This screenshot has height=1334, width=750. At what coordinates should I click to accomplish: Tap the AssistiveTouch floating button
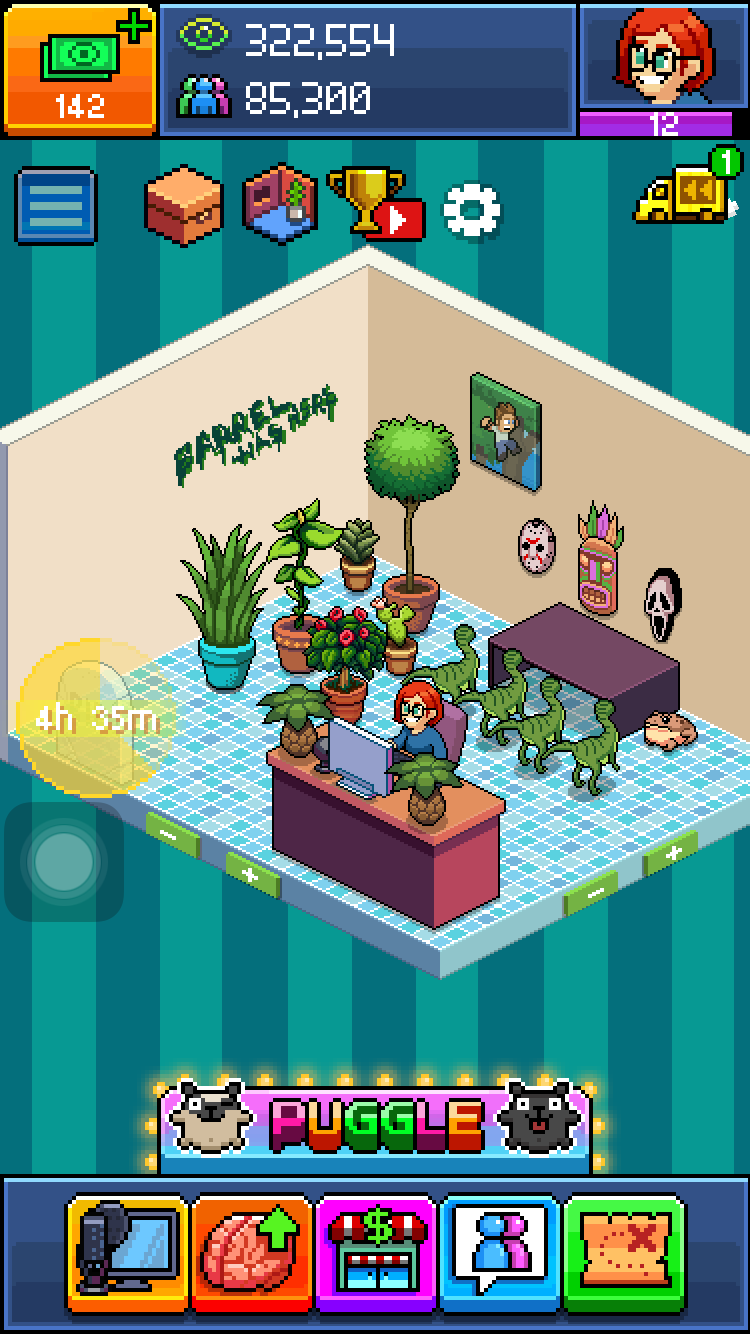pos(64,861)
